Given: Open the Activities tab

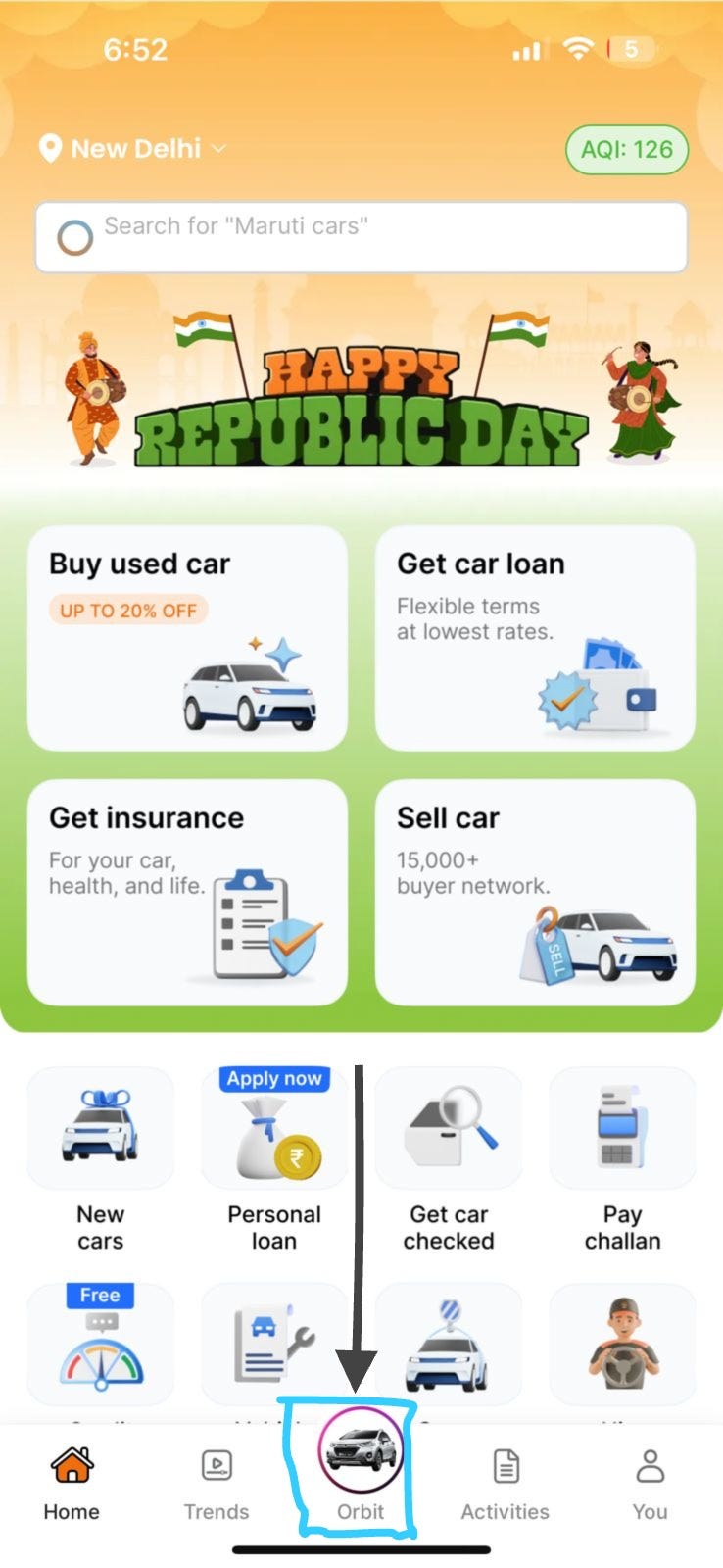Looking at the screenshot, I should [x=505, y=1483].
